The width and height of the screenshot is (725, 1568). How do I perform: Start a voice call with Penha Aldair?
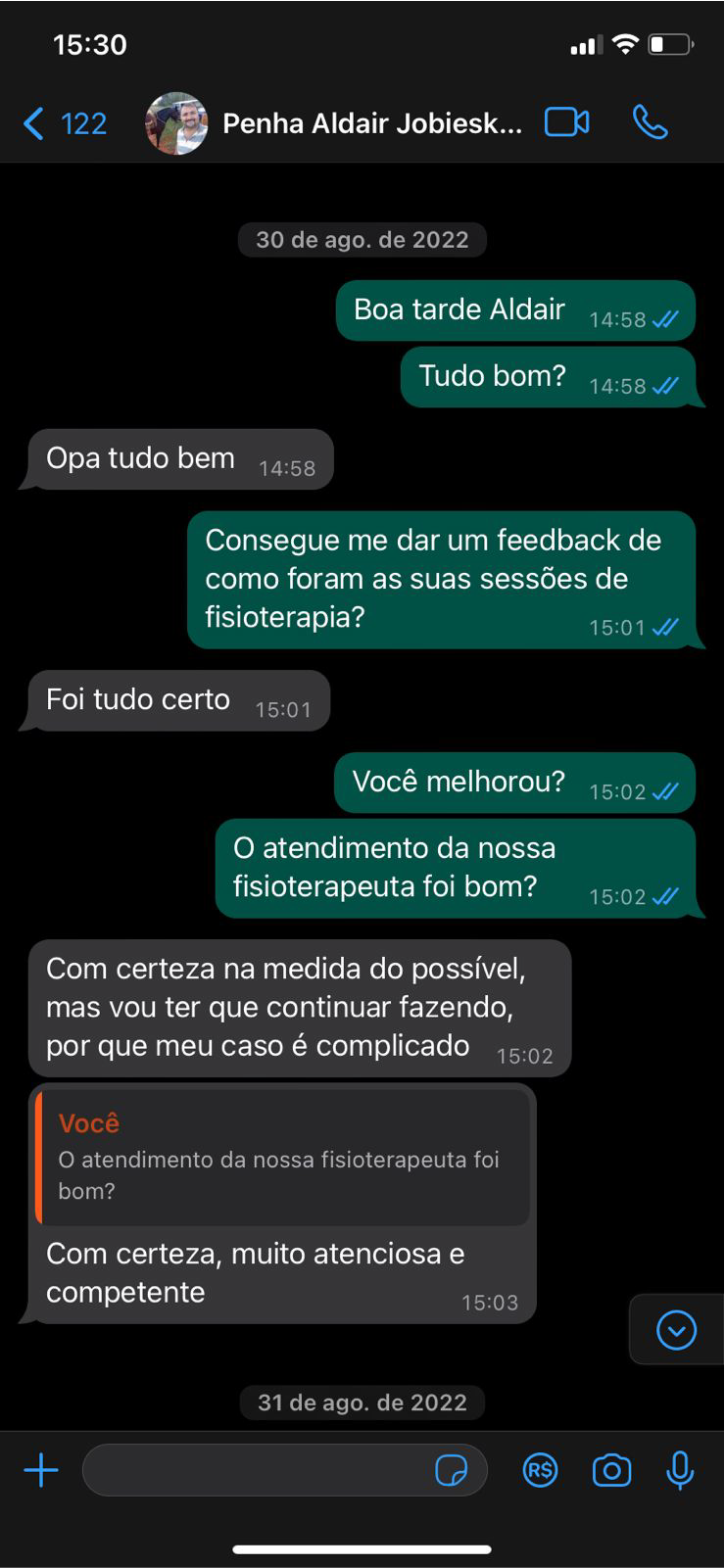click(651, 122)
